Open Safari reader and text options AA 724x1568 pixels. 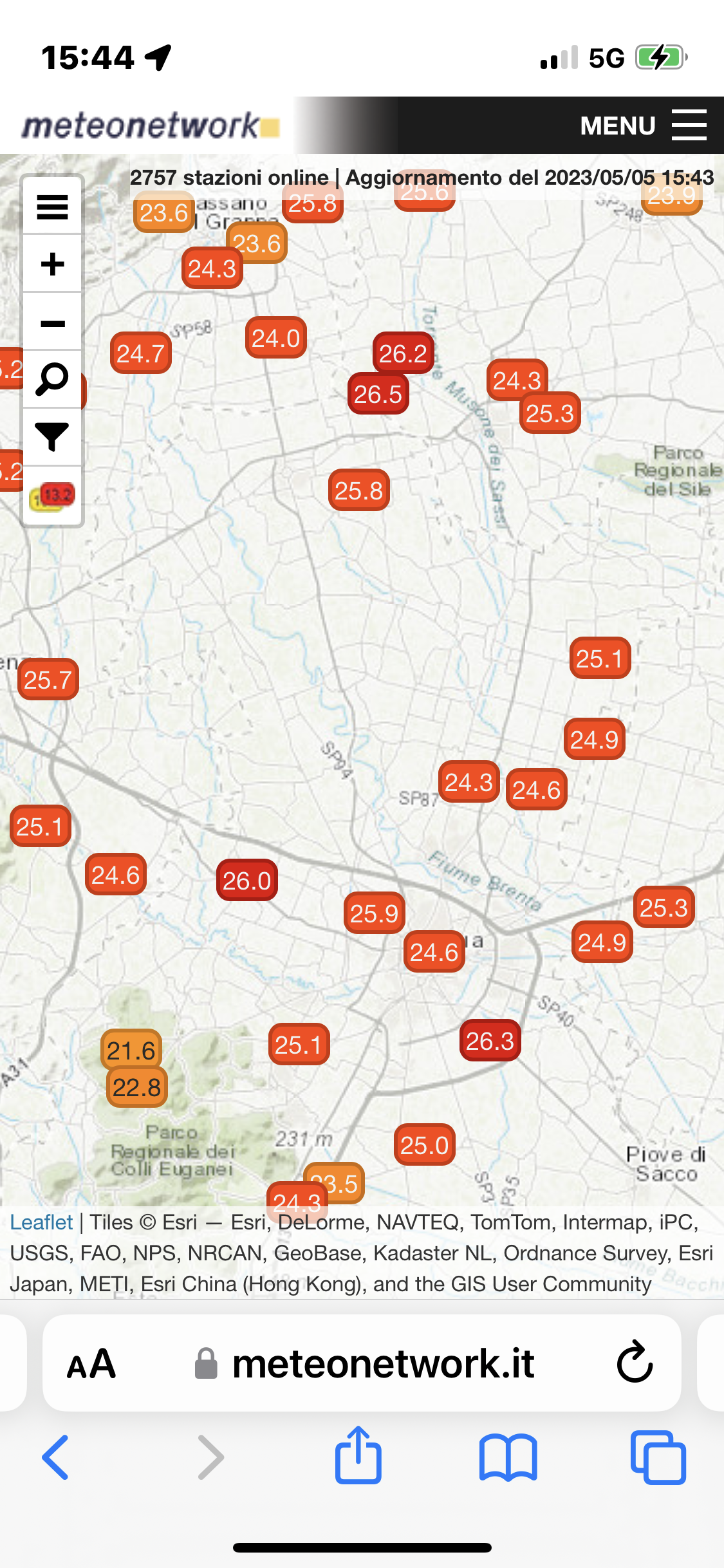click(x=91, y=1364)
